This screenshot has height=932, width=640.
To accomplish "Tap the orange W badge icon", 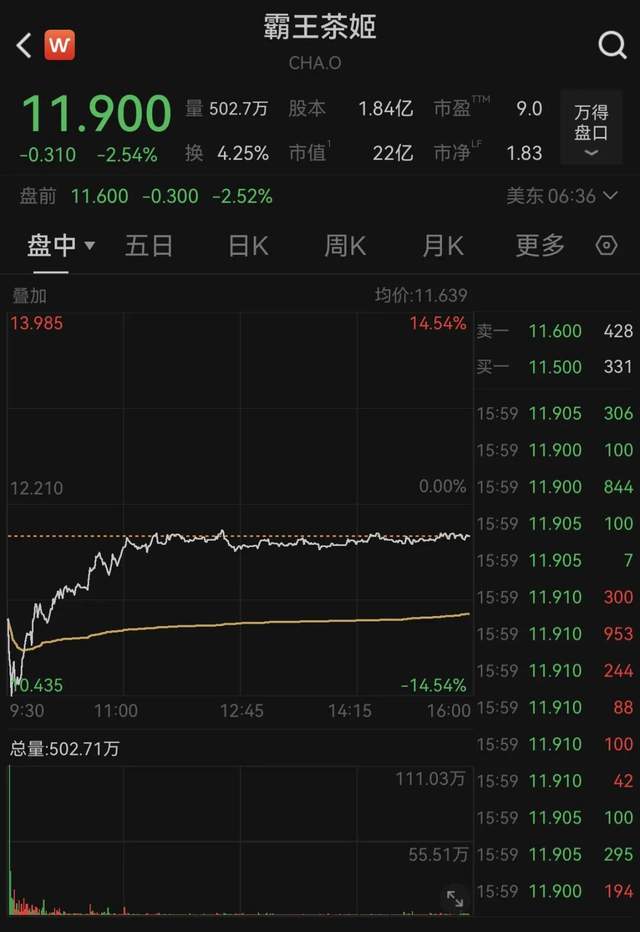I will click(x=60, y=45).
